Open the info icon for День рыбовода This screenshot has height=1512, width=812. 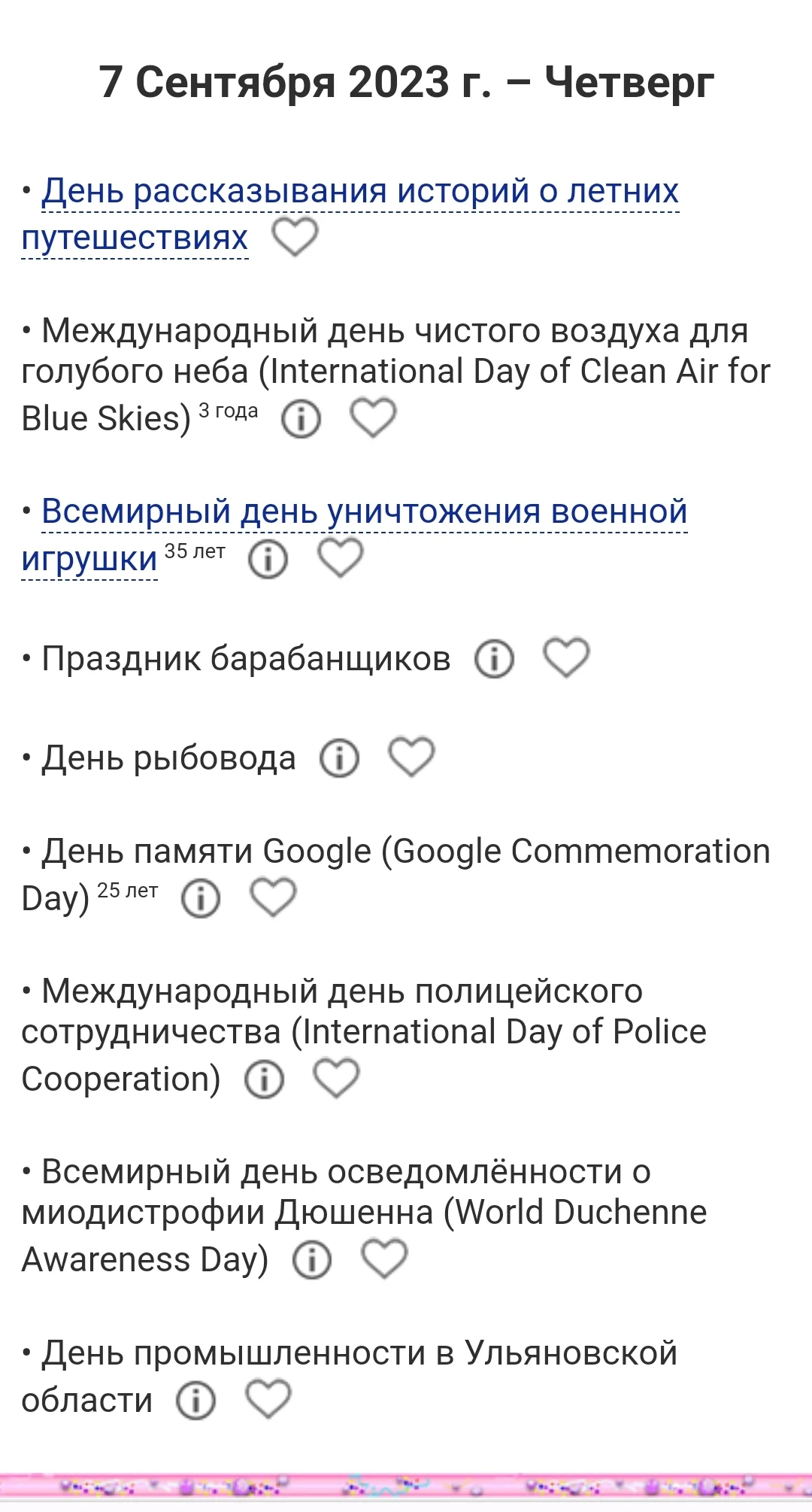339,758
